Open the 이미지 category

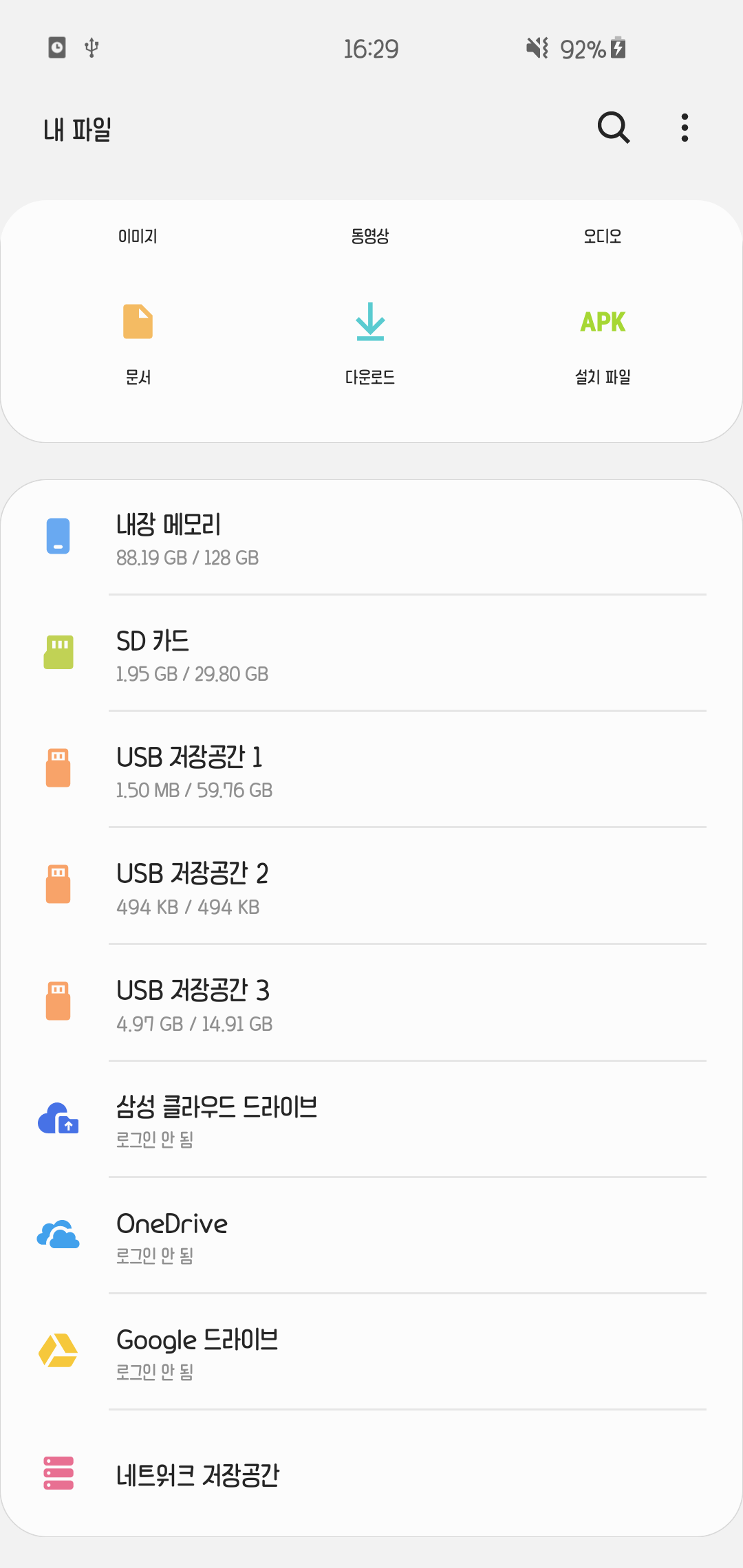(138, 237)
